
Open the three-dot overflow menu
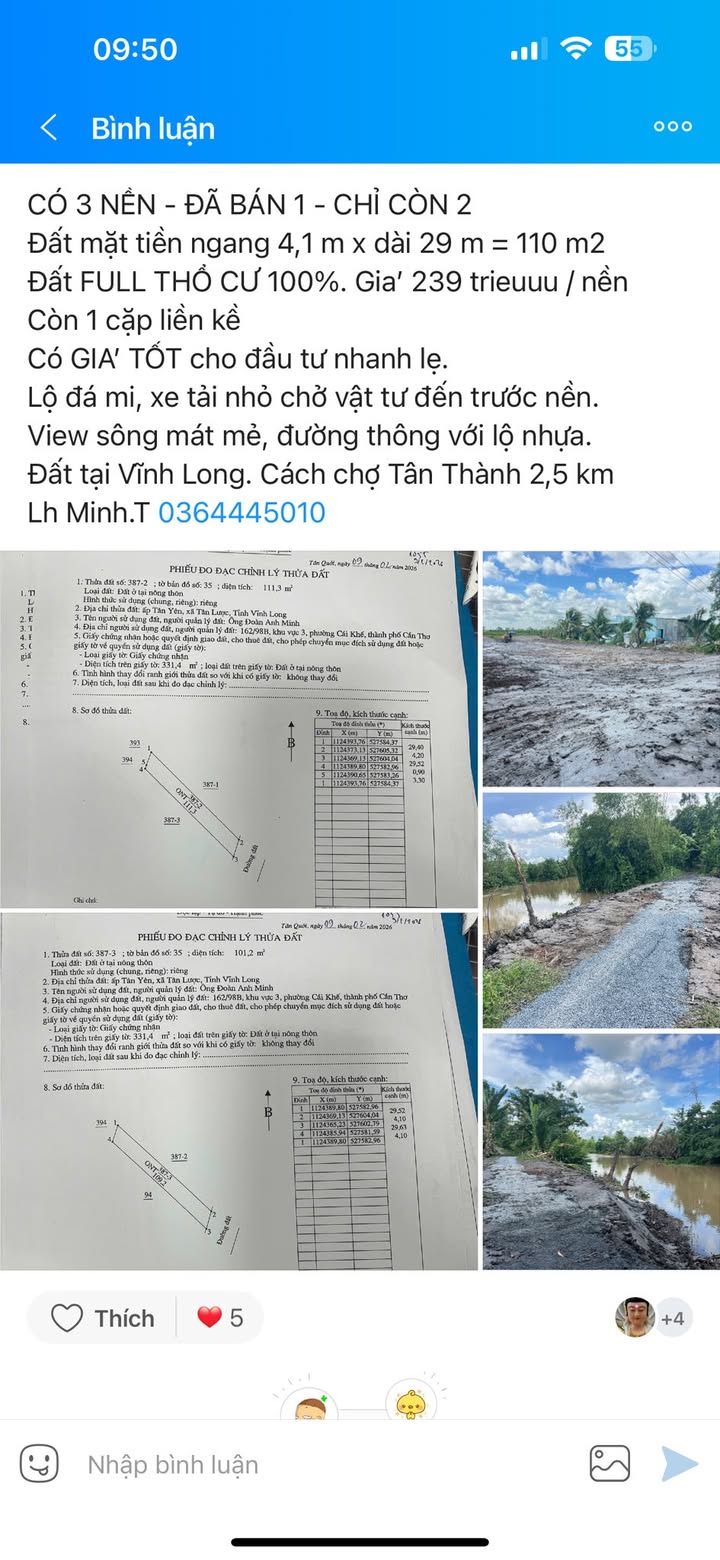click(672, 127)
